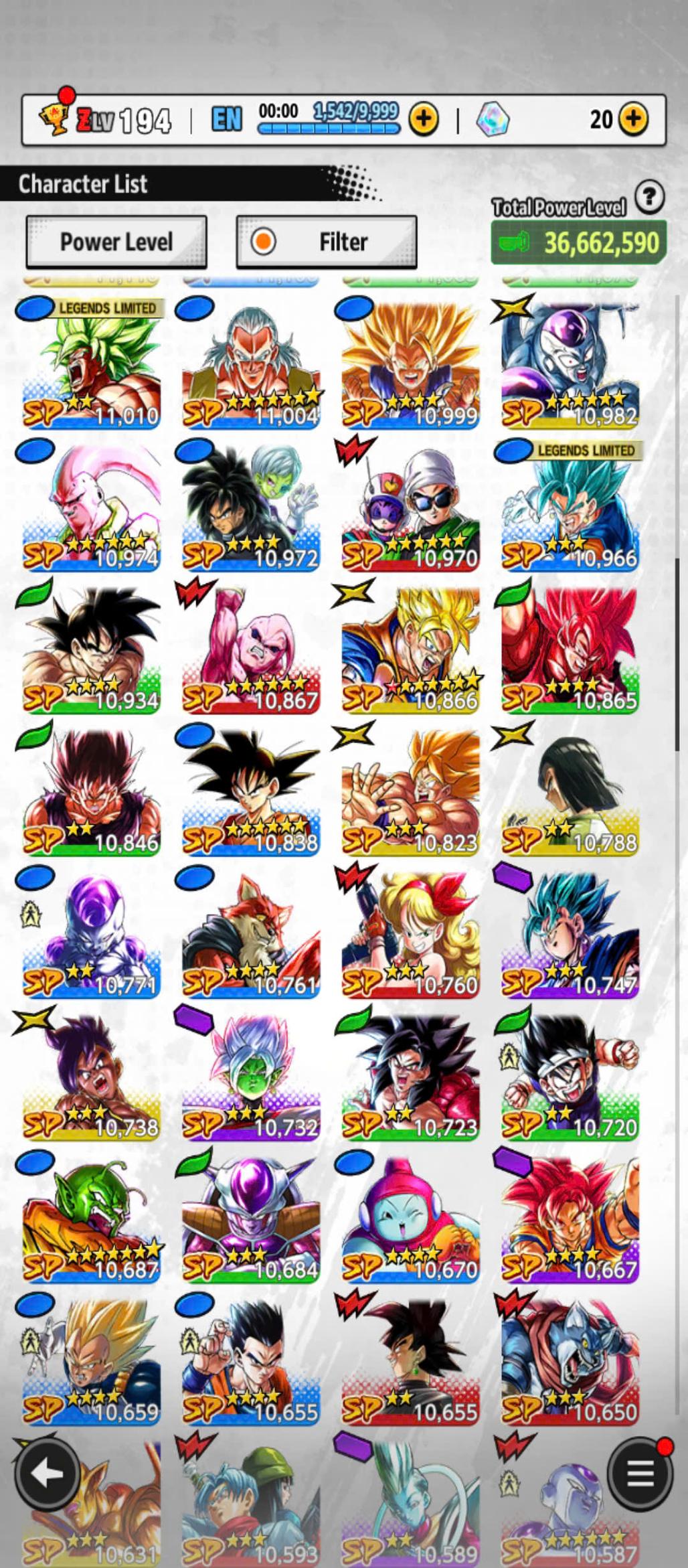Image resolution: width=688 pixels, height=1568 pixels.
Task: Add more Chrono Crystals with the plus button
Action: point(633,120)
